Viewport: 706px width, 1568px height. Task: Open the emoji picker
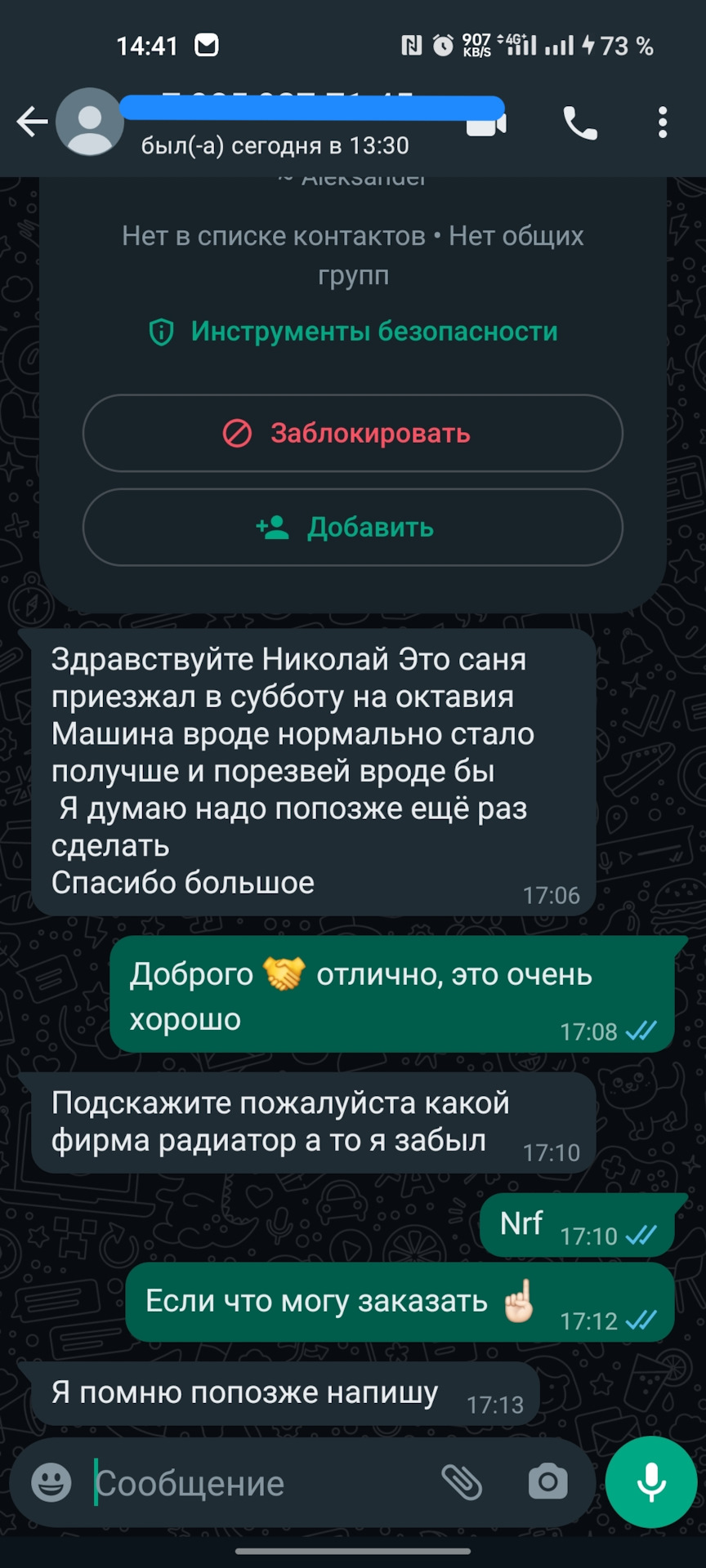pos(52,1482)
